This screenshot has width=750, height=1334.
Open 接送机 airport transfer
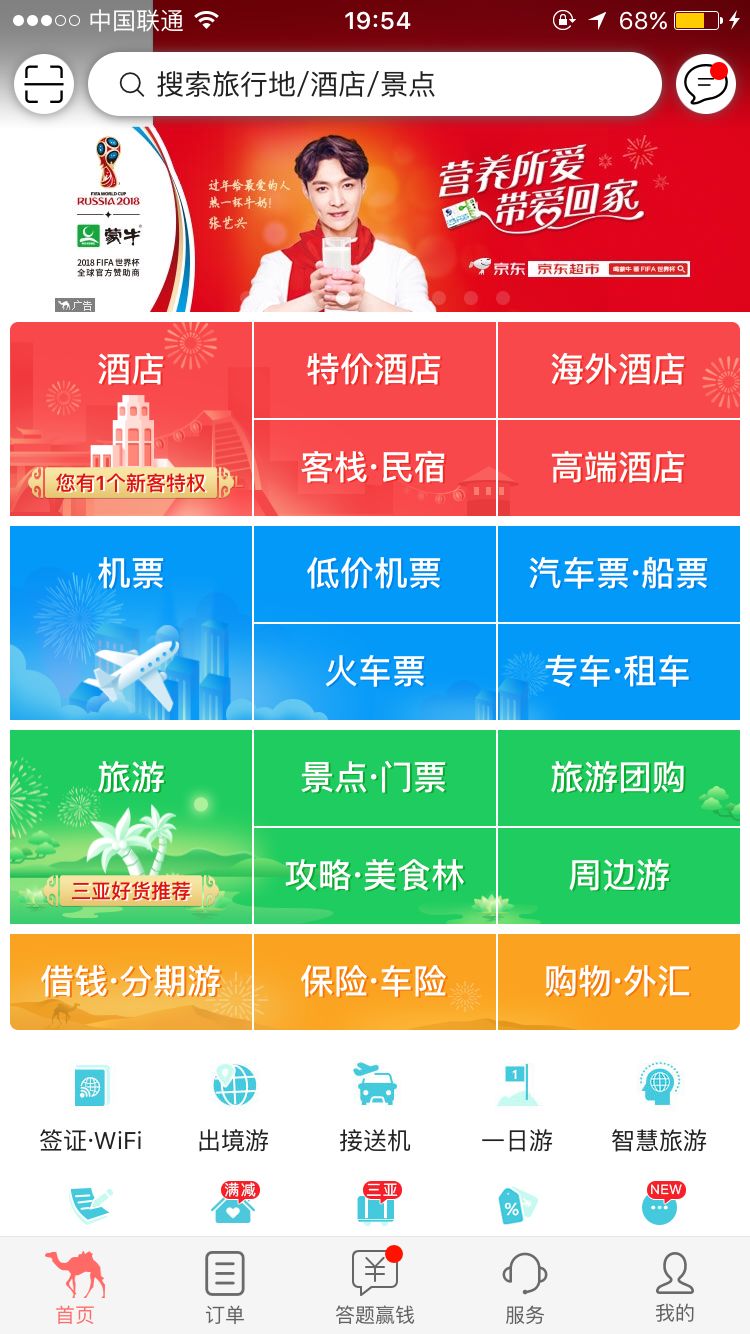pyautogui.click(x=375, y=1108)
